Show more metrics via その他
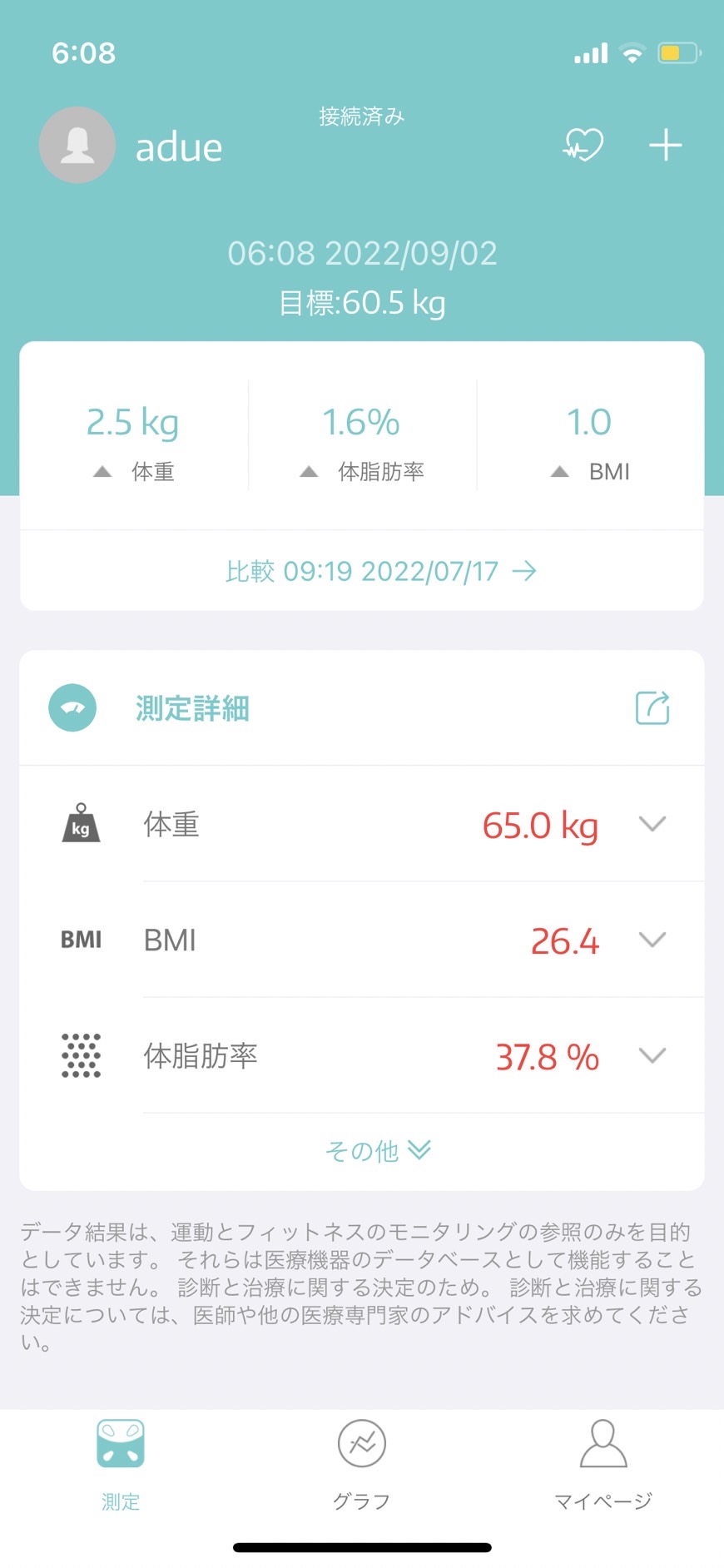This screenshot has width=724, height=1568. click(x=378, y=1150)
